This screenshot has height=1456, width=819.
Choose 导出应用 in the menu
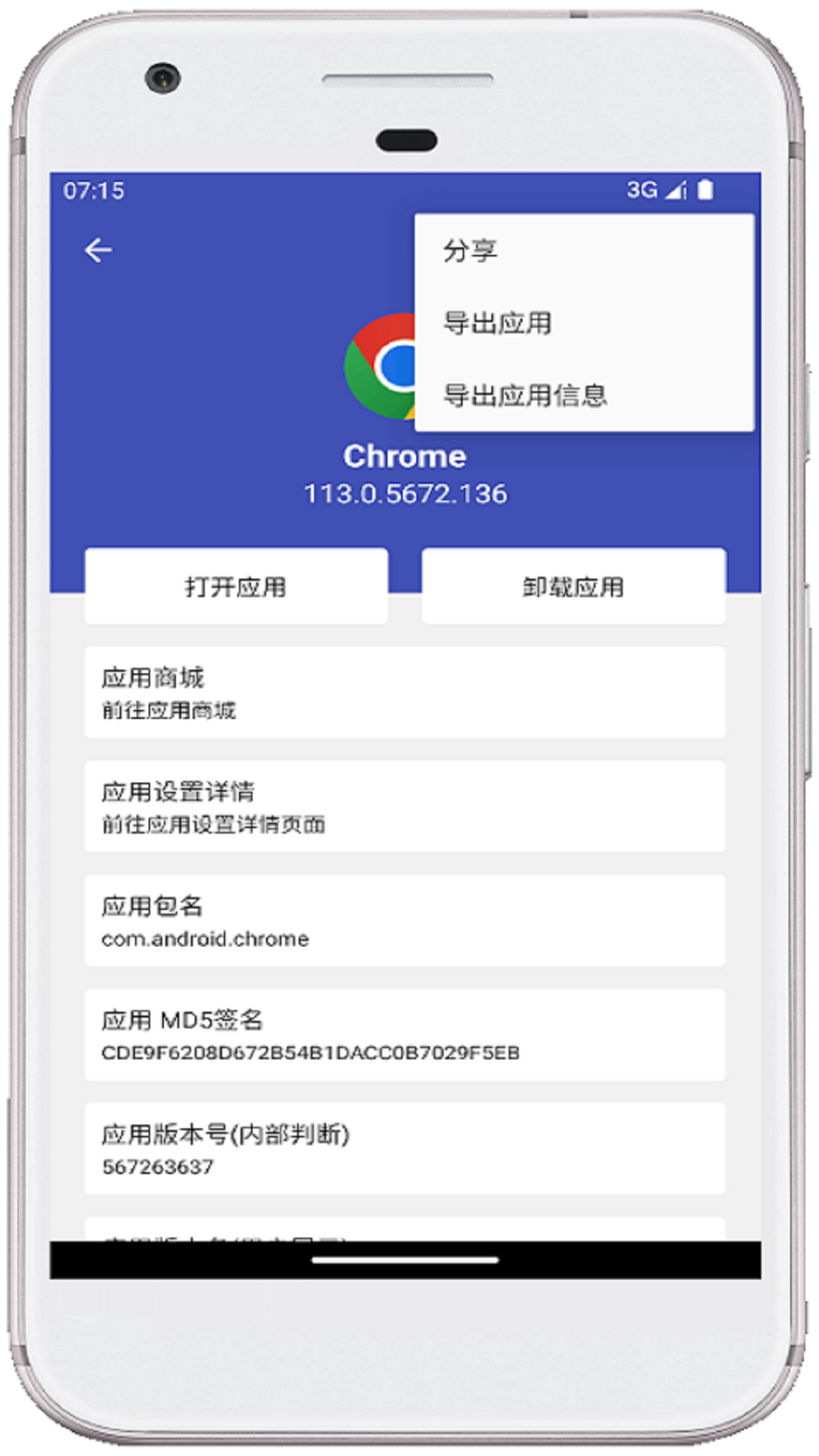[584, 323]
